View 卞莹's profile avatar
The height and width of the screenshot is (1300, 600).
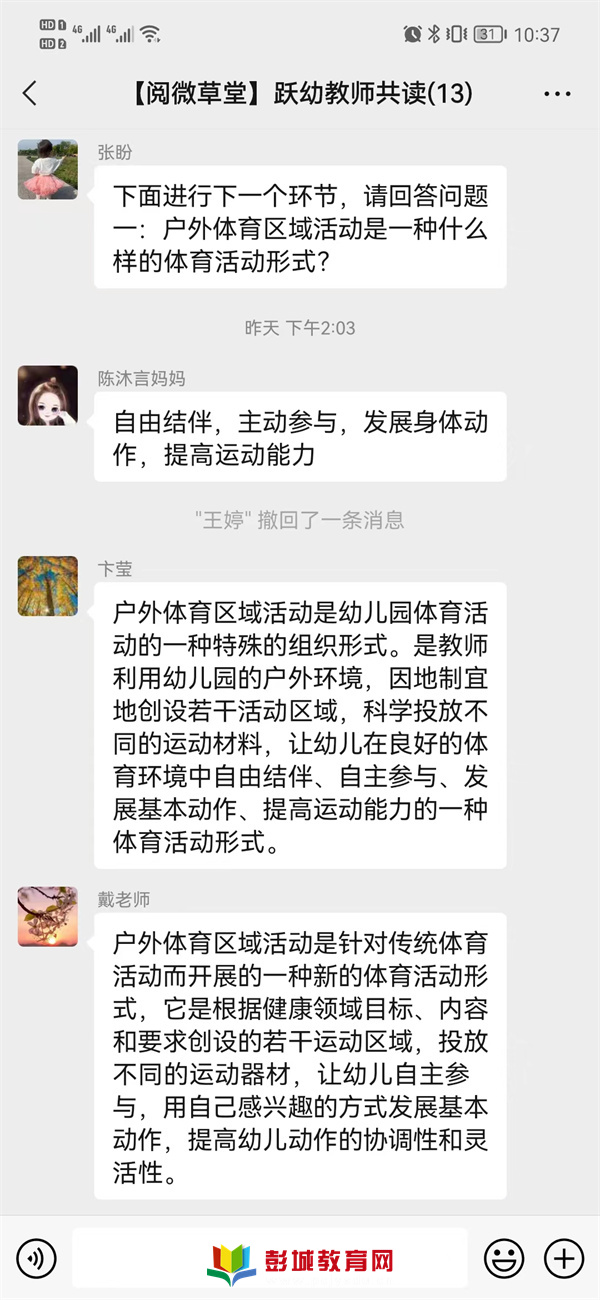pos(48,586)
